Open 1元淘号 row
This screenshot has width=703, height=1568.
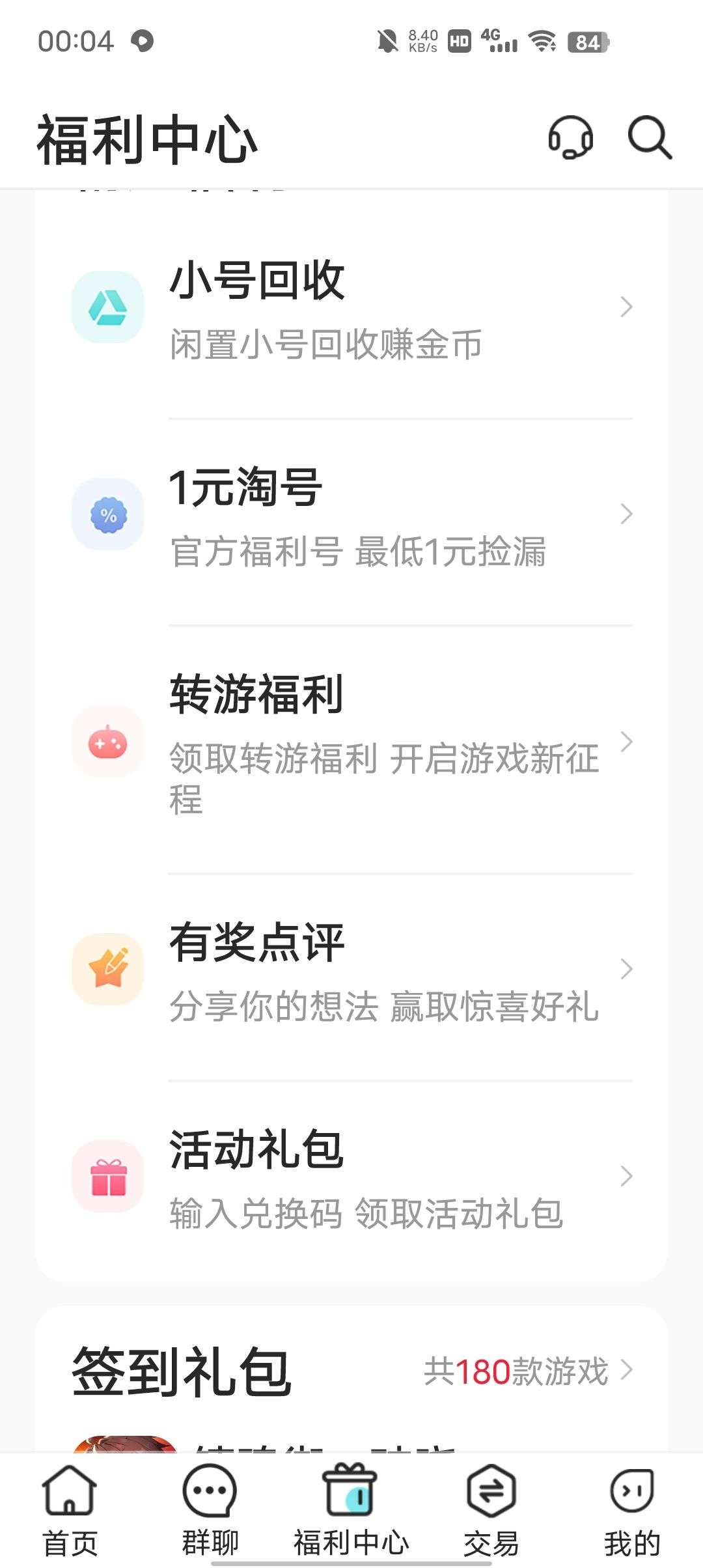(351, 514)
